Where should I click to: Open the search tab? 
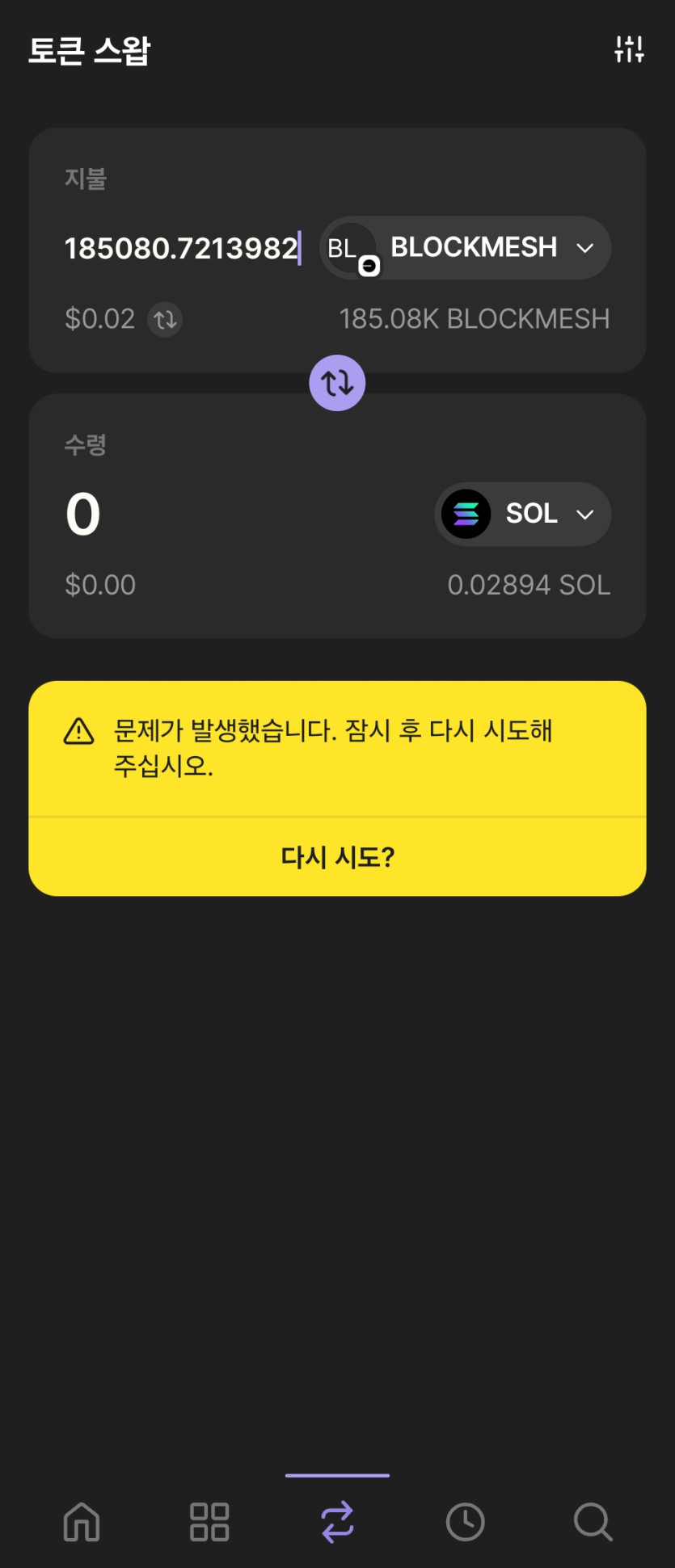pos(593,1522)
